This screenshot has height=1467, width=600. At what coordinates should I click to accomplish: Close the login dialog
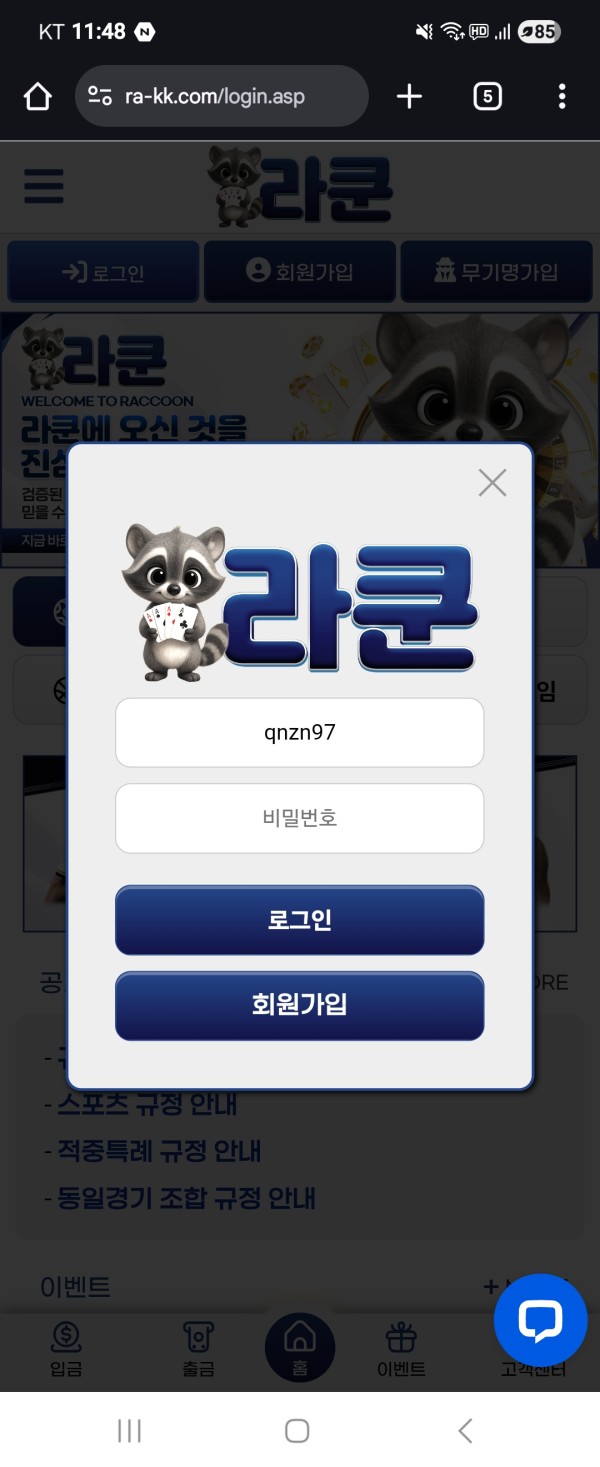click(x=492, y=483)
